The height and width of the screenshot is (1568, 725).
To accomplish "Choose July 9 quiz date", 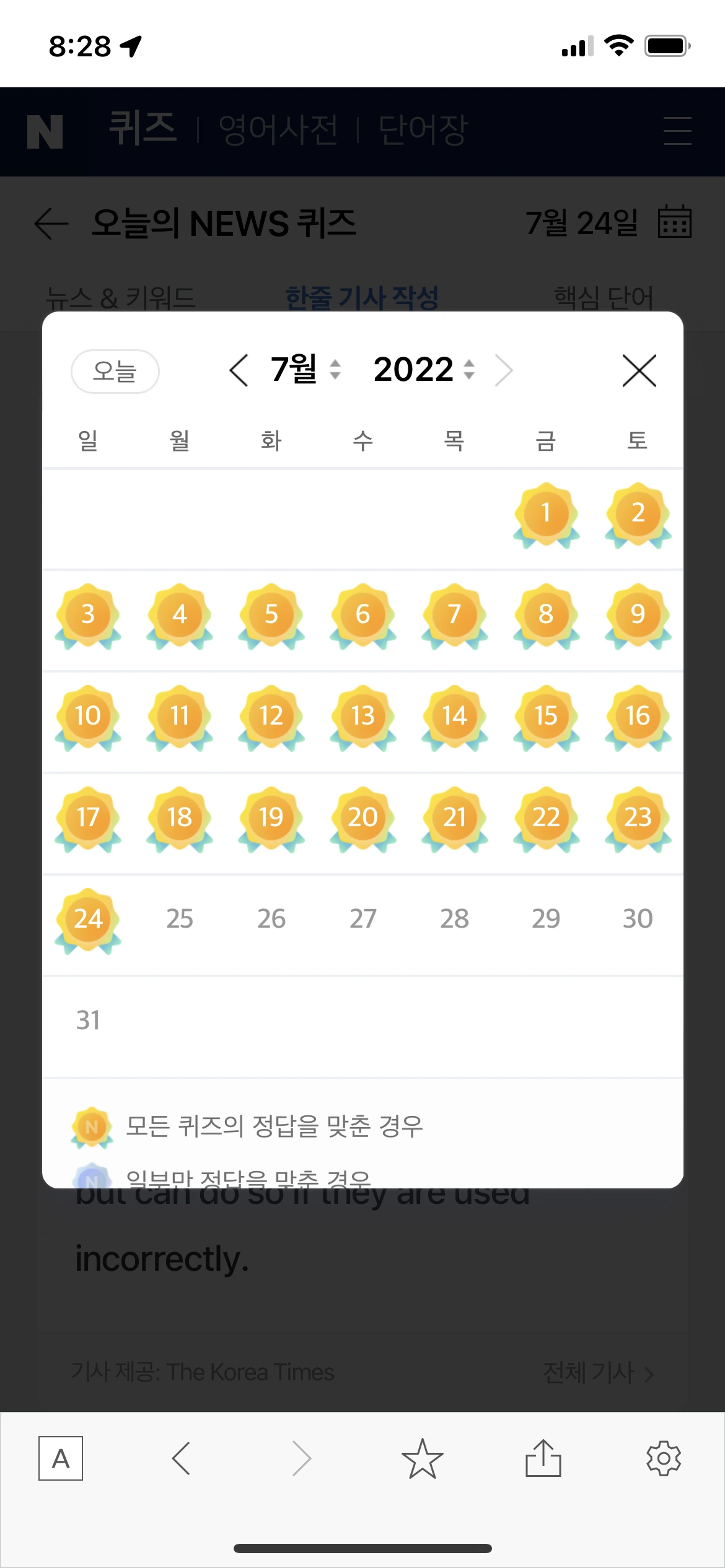I will (638, 614).
